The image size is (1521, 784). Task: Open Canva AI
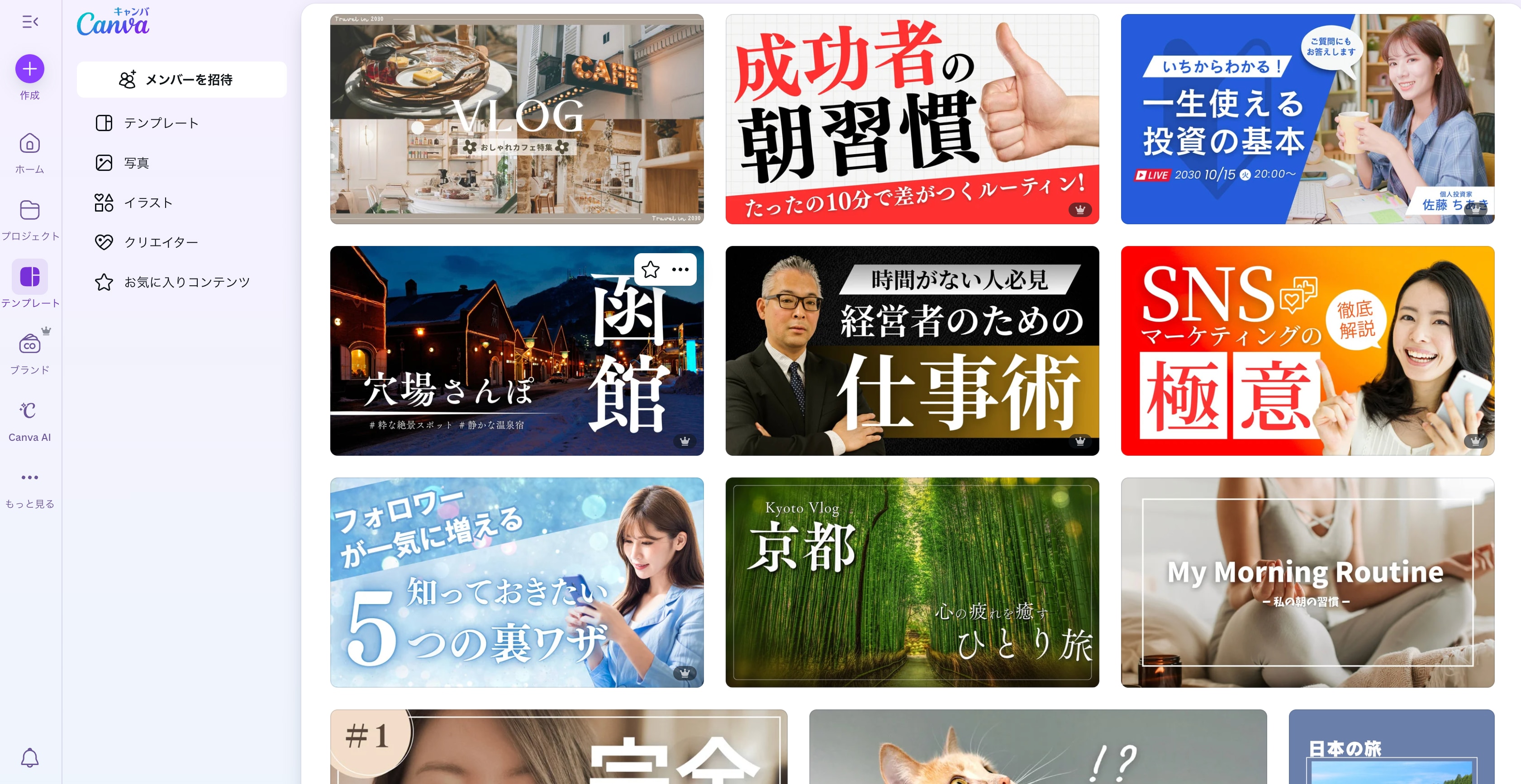click(x=29, y=420)
